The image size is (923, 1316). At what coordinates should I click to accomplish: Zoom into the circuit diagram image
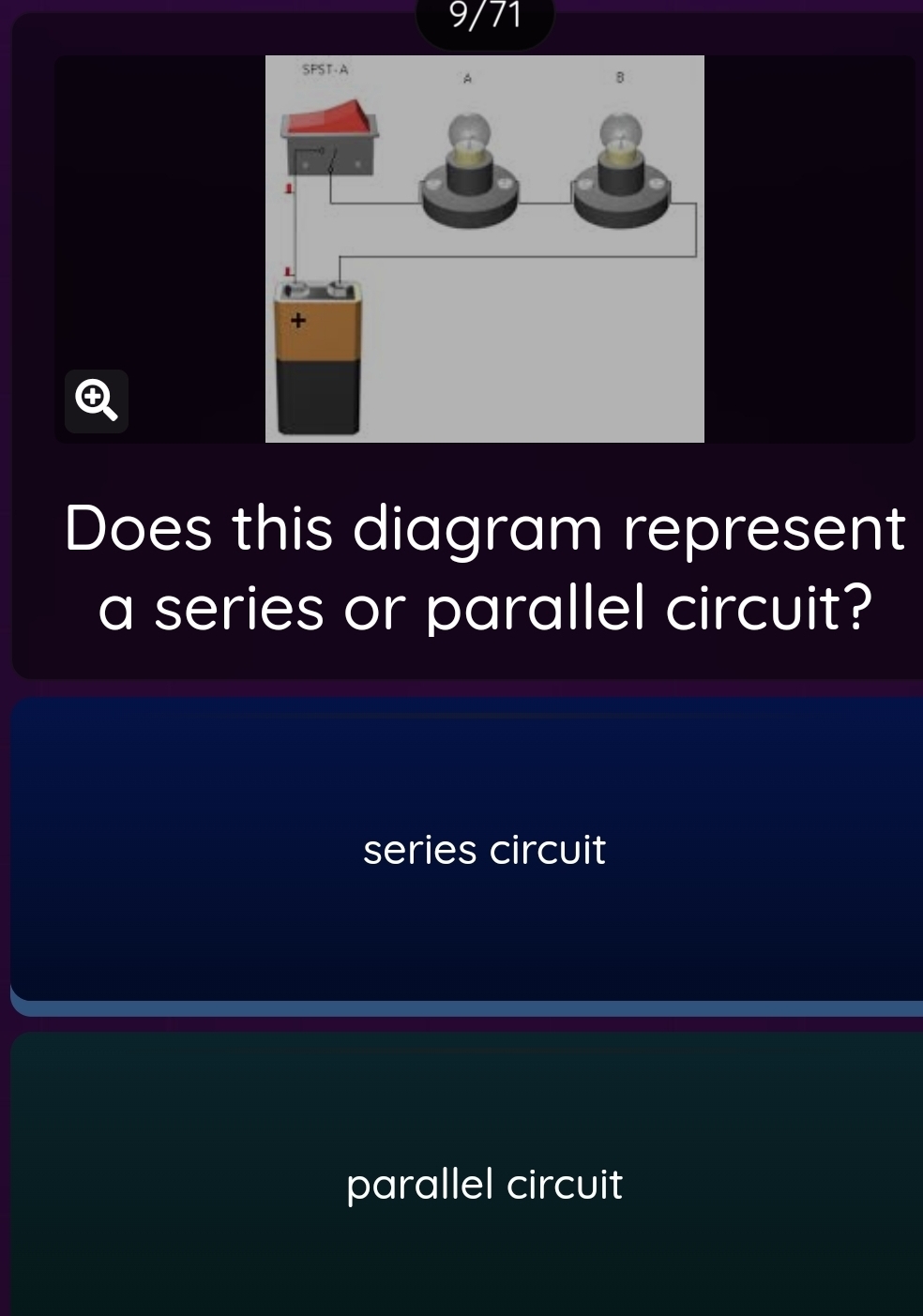point(97,401)
